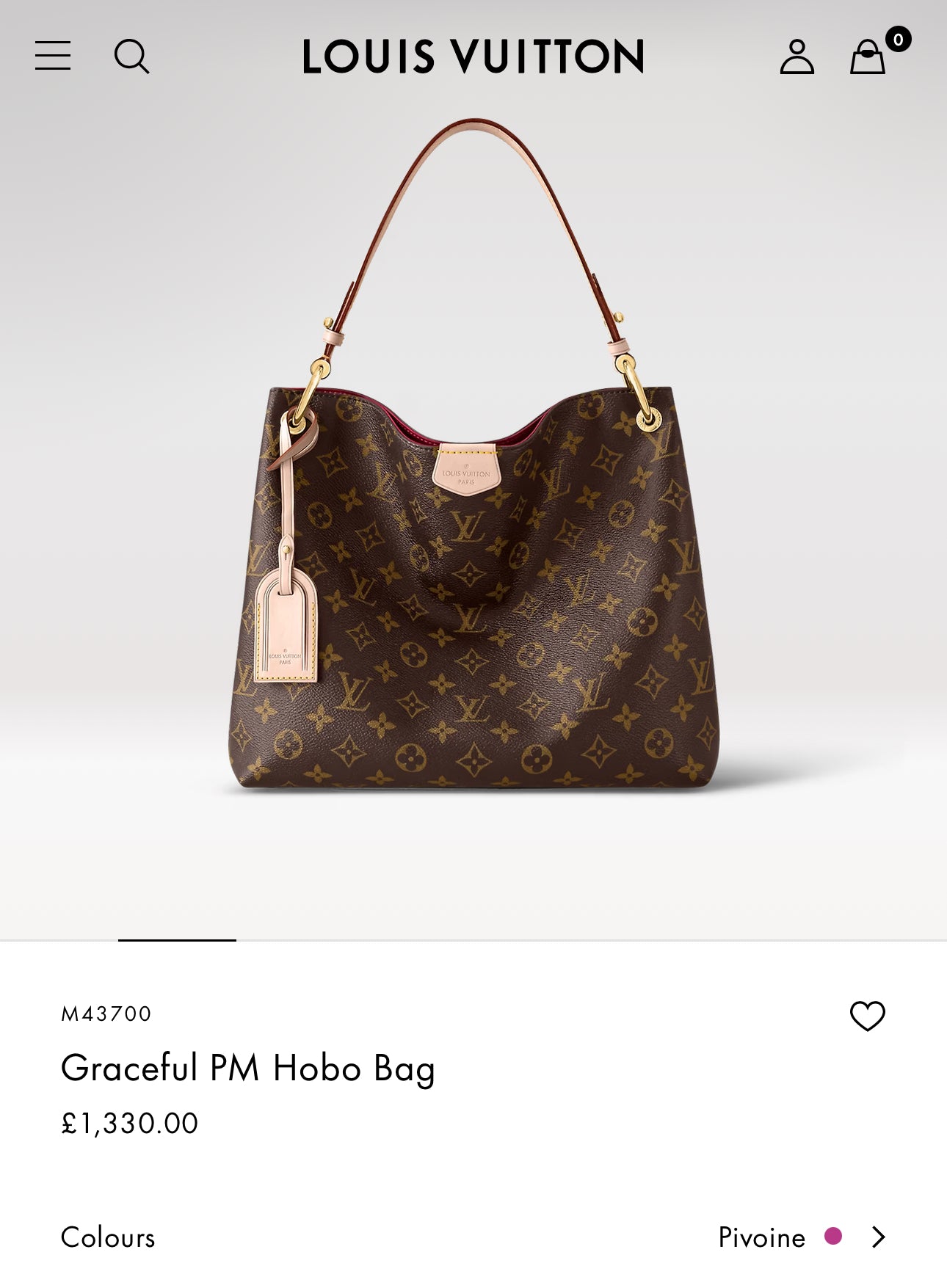Viewport: 947px width, 1288px height.
Task: Open the hamburger menu
Action: point(53,56)
